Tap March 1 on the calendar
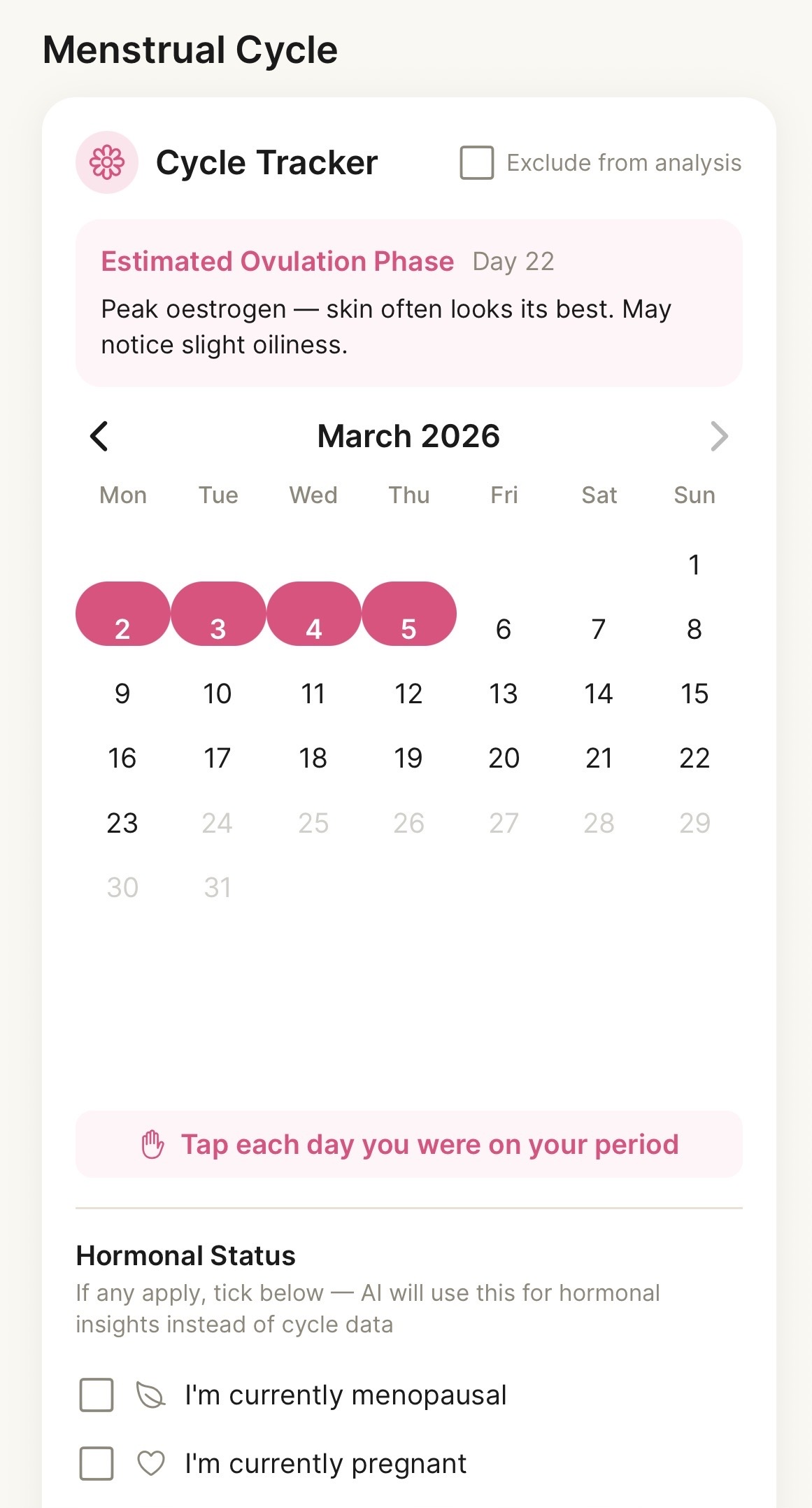This screenshot has height=1508, width=812. coord(694,565)
